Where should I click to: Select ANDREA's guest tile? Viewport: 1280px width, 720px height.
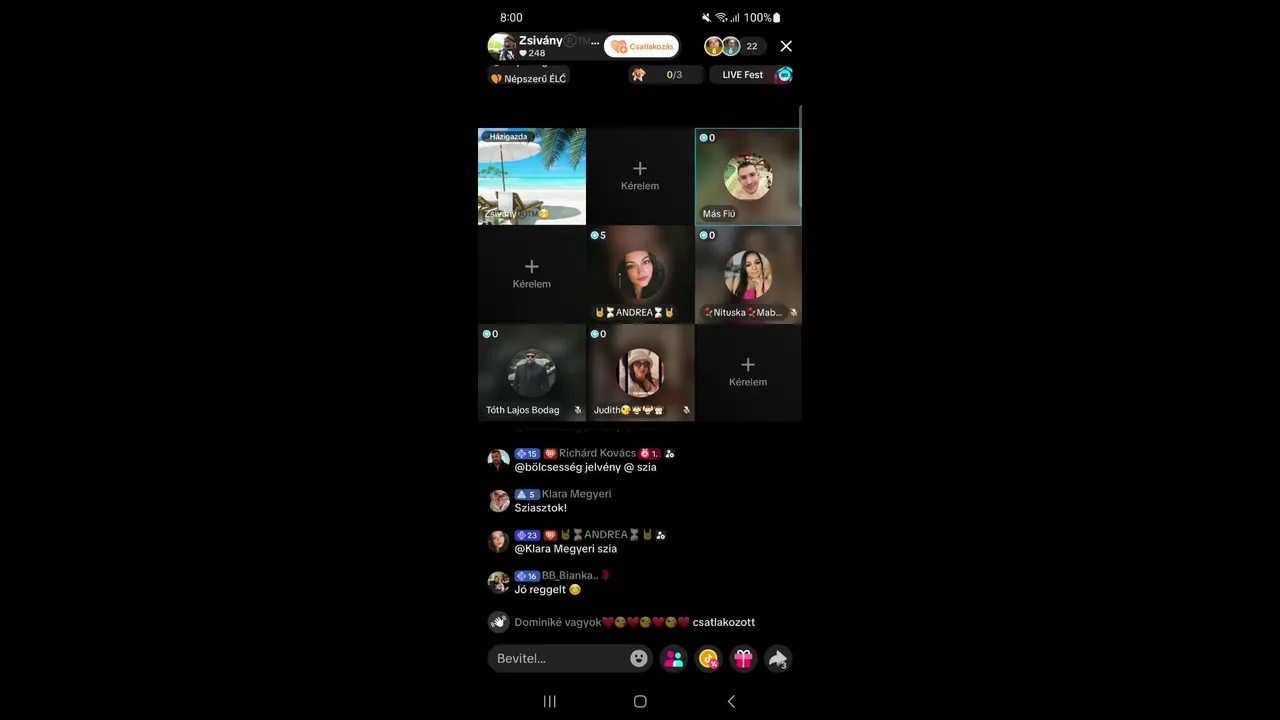coord(640,273)
